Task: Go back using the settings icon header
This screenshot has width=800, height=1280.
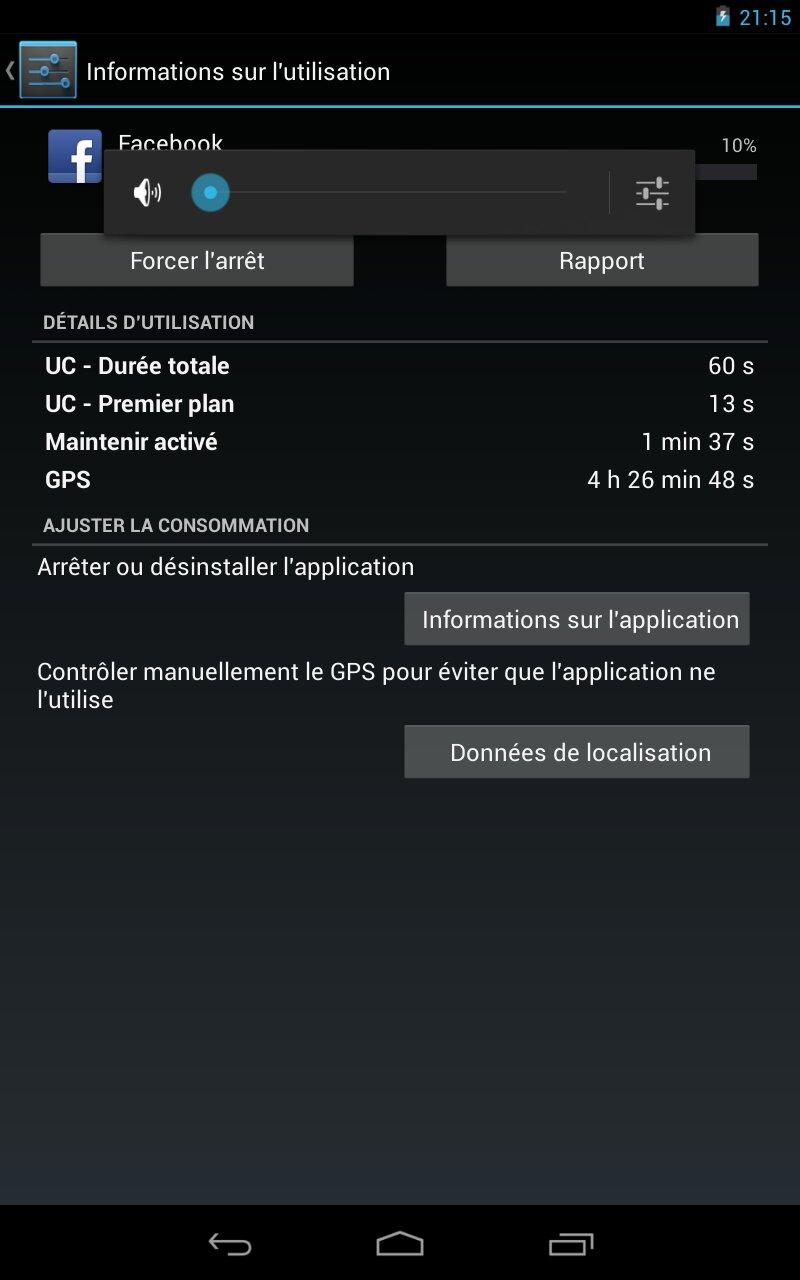Action: tap(42, 70)
